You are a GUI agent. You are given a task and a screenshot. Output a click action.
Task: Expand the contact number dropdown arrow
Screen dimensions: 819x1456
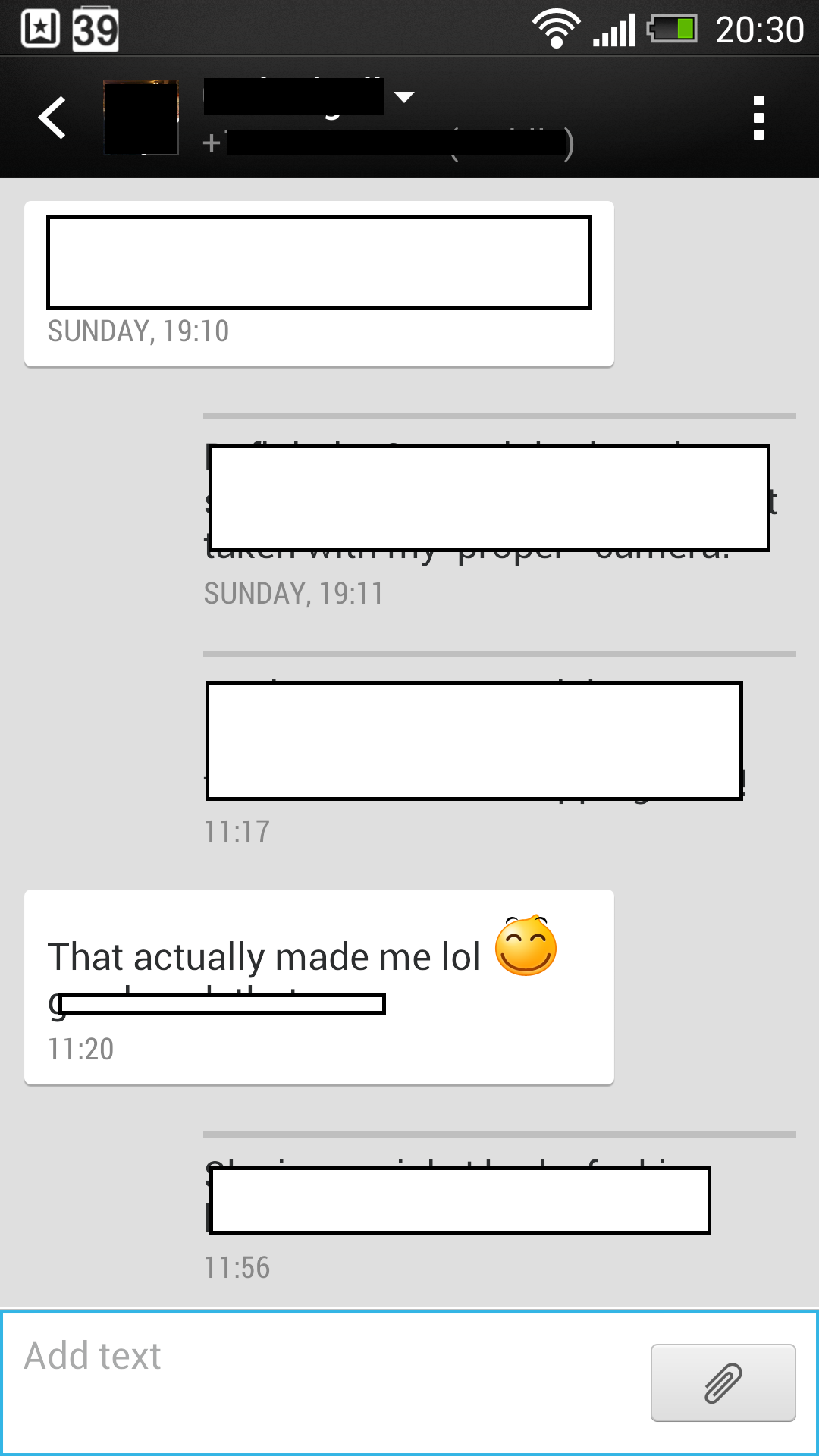(404, 96)
